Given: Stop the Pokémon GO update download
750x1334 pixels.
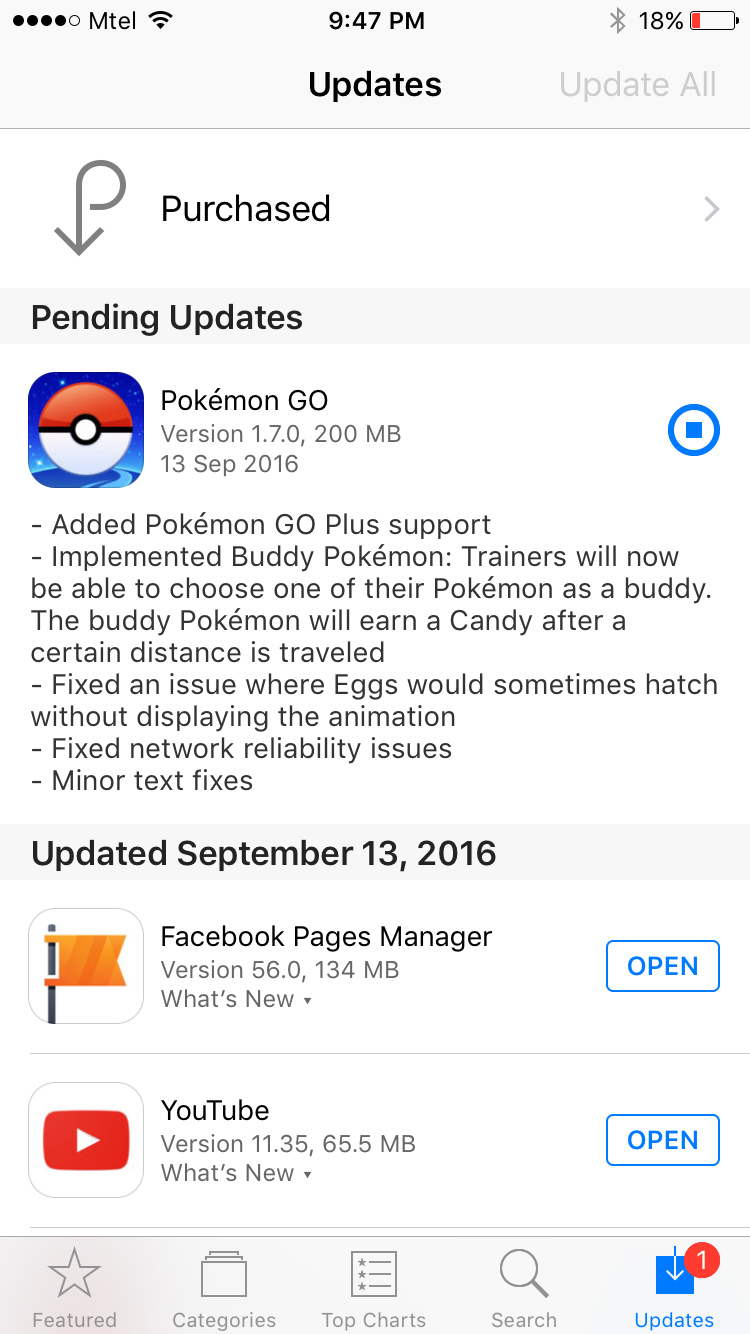Looking at the screenshot, I should [x=693, y=431].
